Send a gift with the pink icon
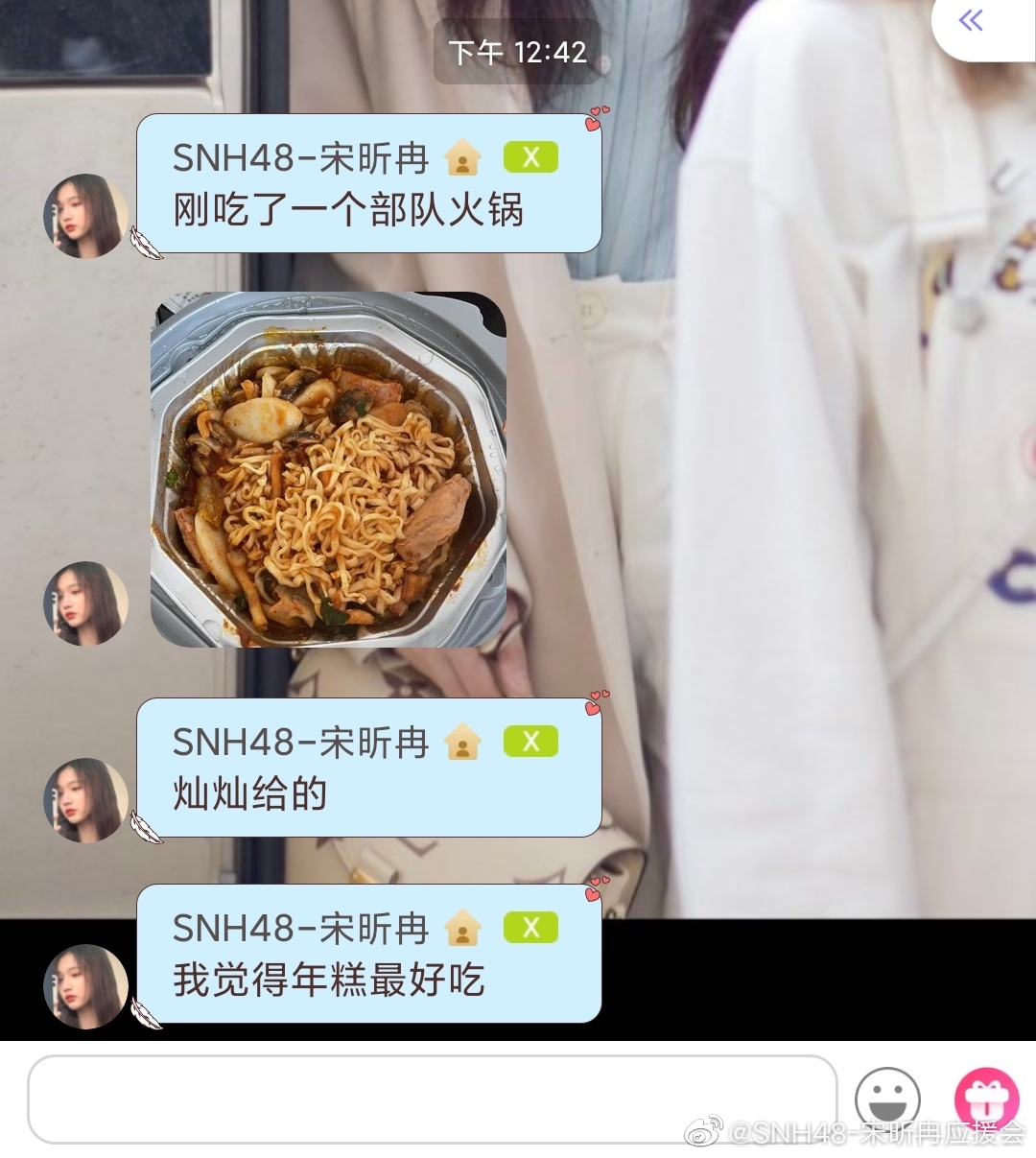 click(x=985, y=1099)
